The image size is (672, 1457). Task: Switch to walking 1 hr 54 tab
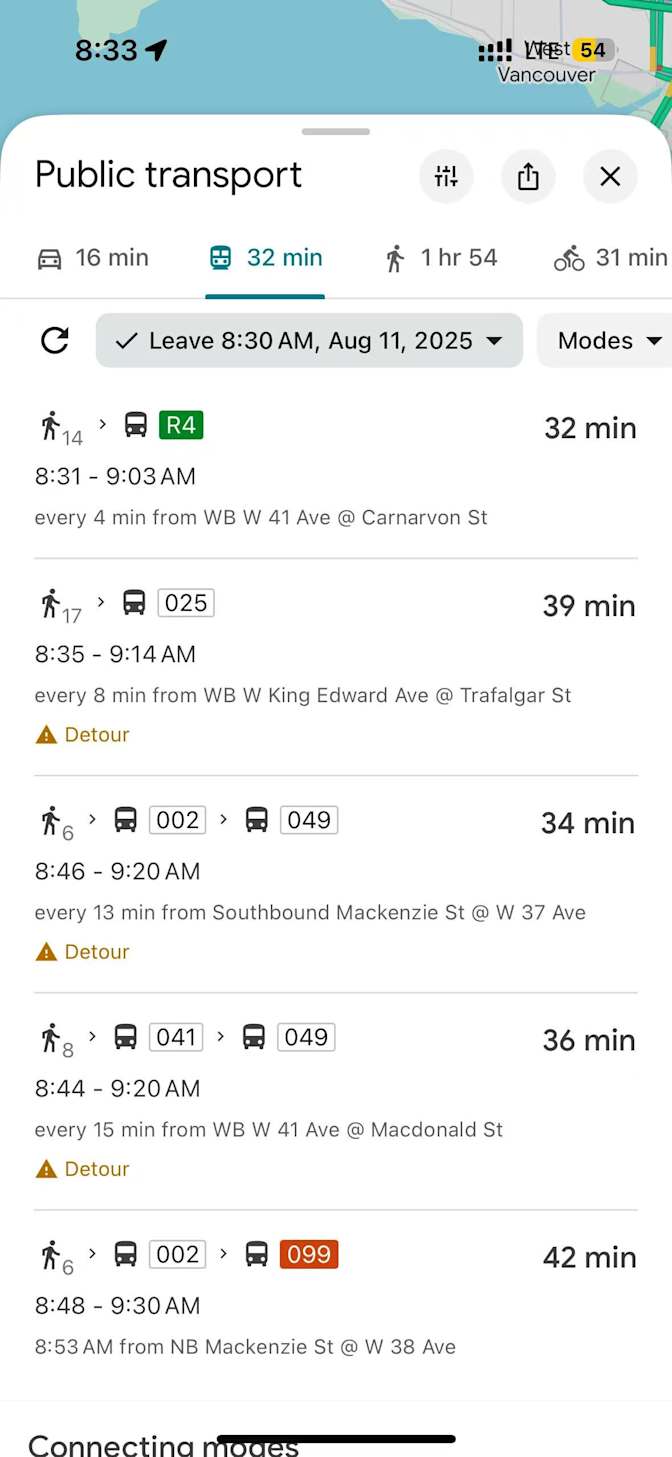pos(441,258)
